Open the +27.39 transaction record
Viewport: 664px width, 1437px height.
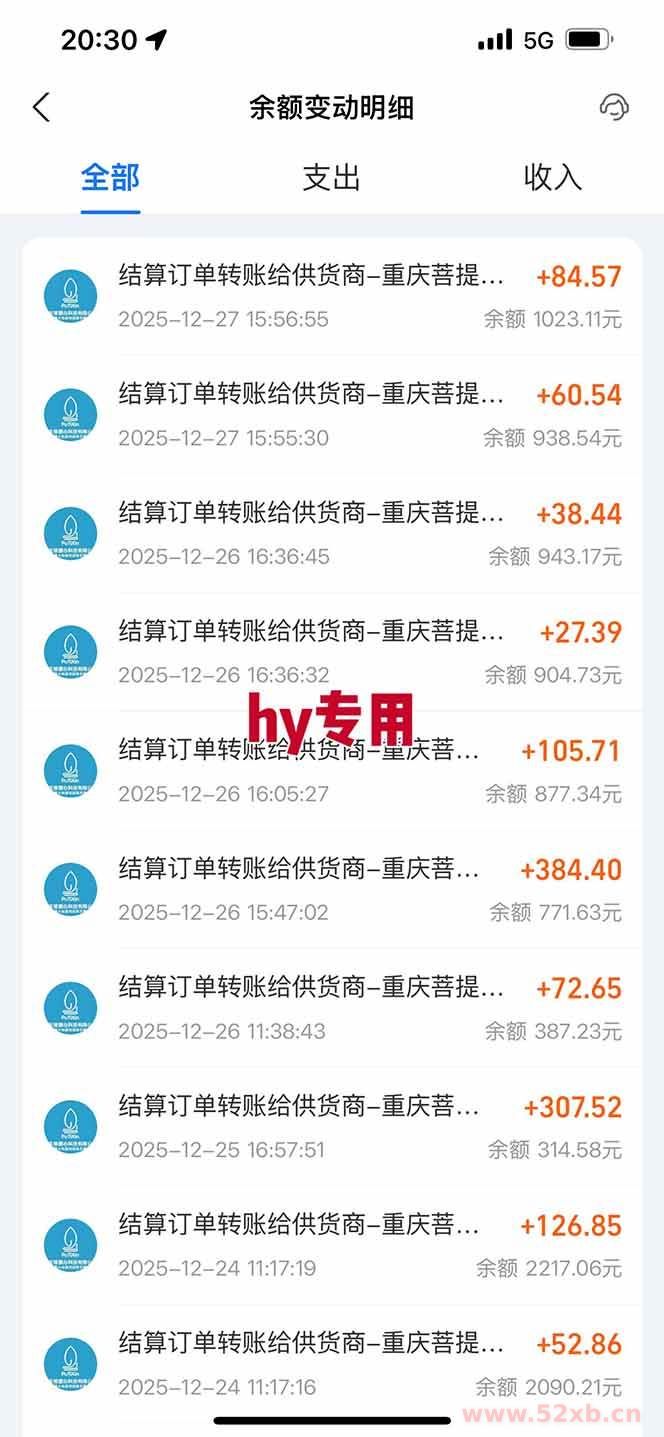pos(332,651)
